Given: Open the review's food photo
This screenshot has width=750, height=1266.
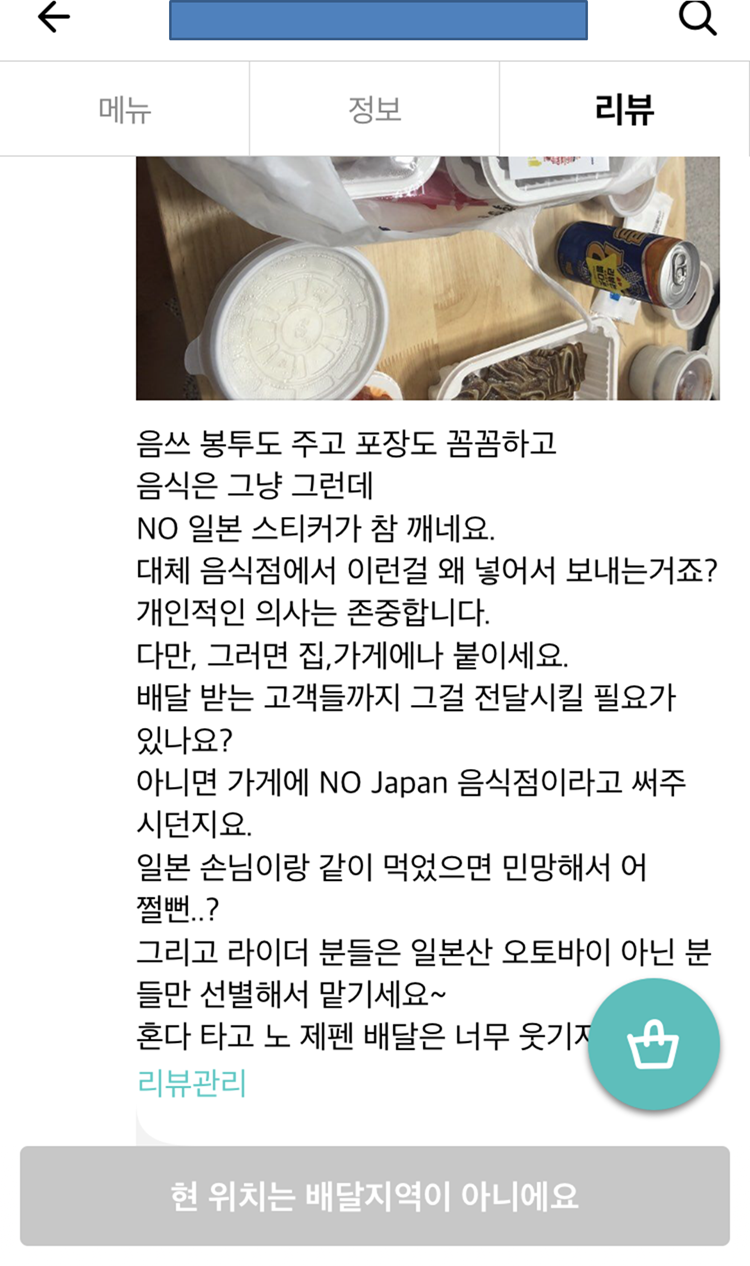Looking at the screenshot, I should point(428,278).
